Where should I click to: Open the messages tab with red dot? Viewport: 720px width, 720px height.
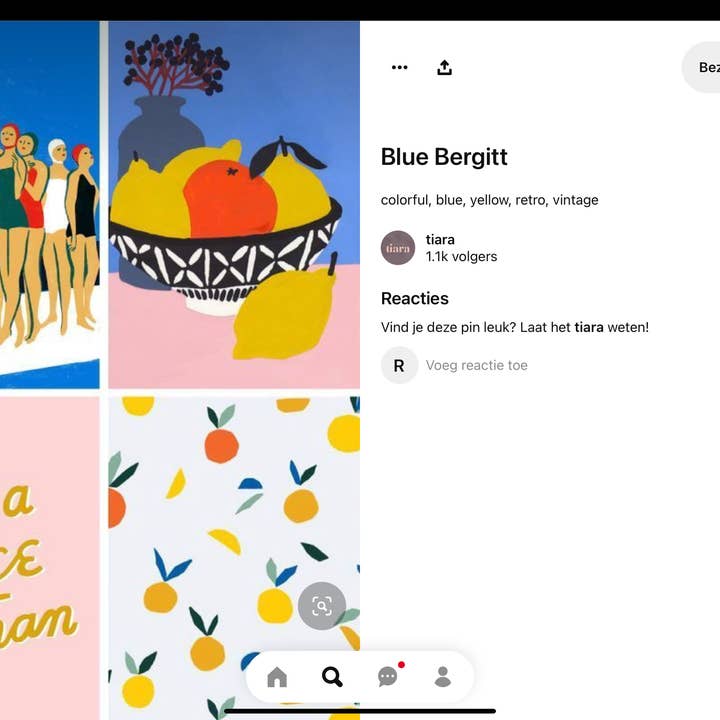[388, 677]
